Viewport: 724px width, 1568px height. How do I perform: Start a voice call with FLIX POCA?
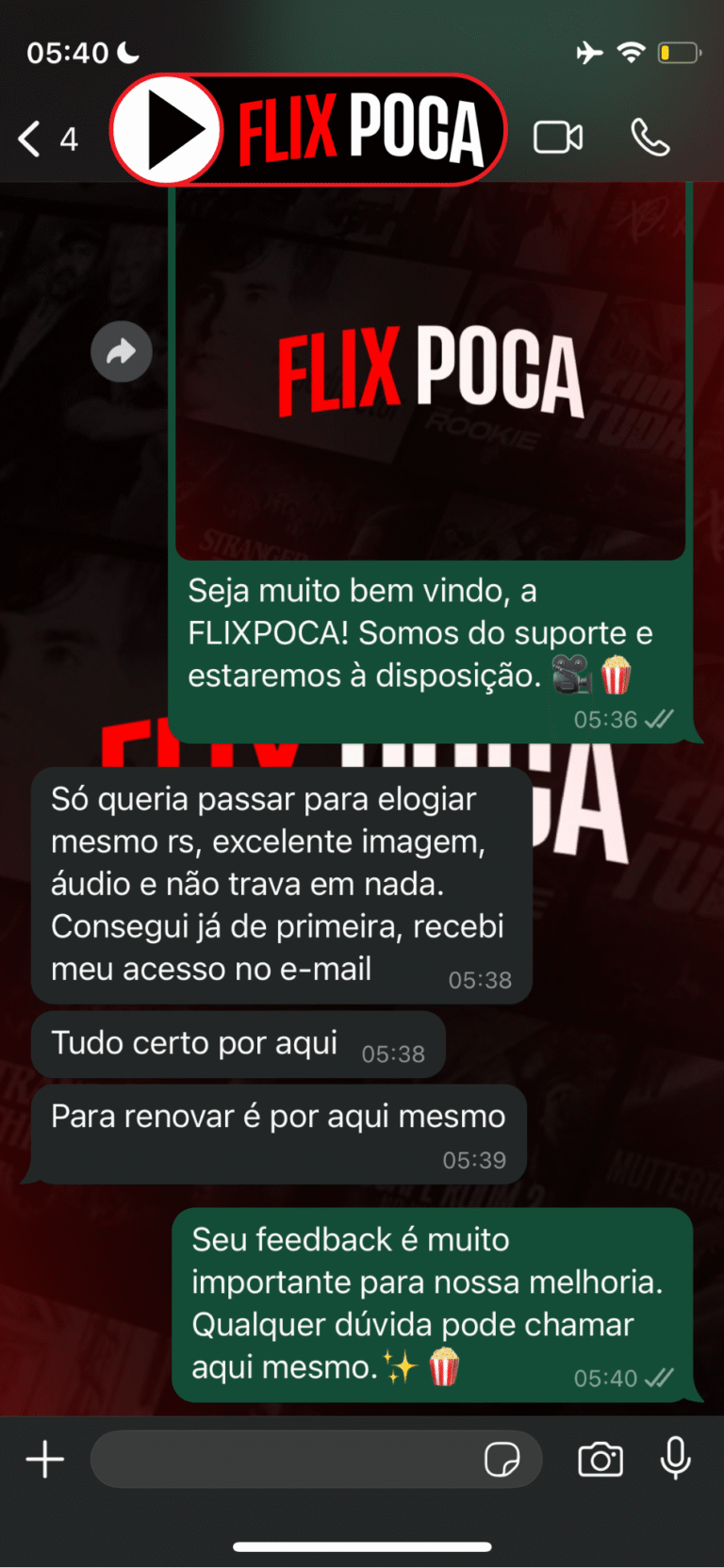coord(650,139)
